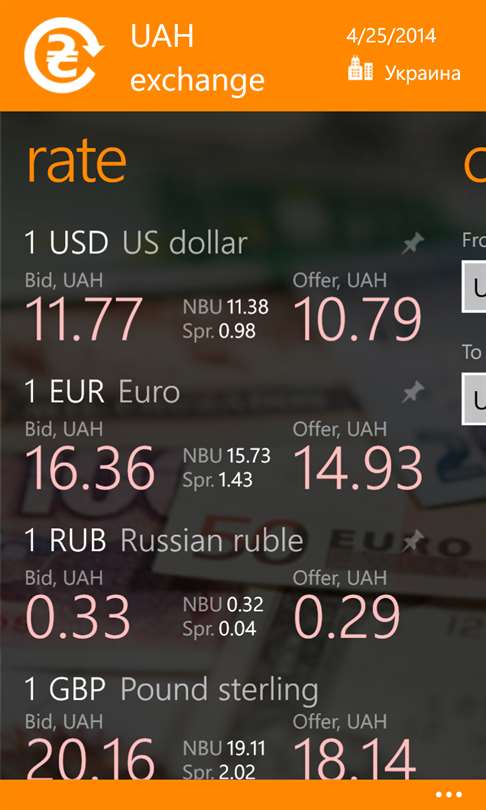The height and width of the screenshot is (810, 486).
Task: Open the 1 GBP Pound sterling row
Action: click(x=225, y=728)
